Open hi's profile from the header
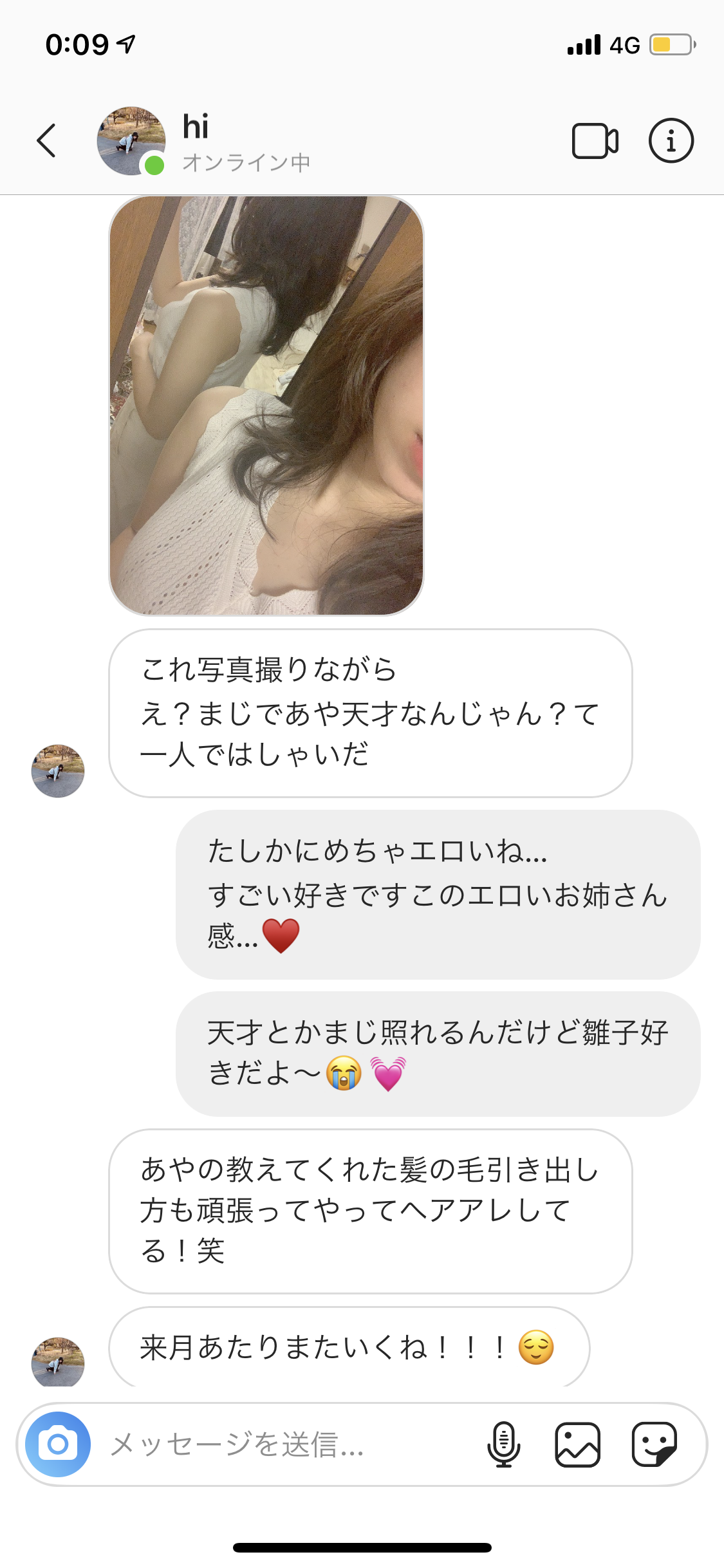Image resolution: width=724 pixels, height=1568 pixels. [131, 140]
